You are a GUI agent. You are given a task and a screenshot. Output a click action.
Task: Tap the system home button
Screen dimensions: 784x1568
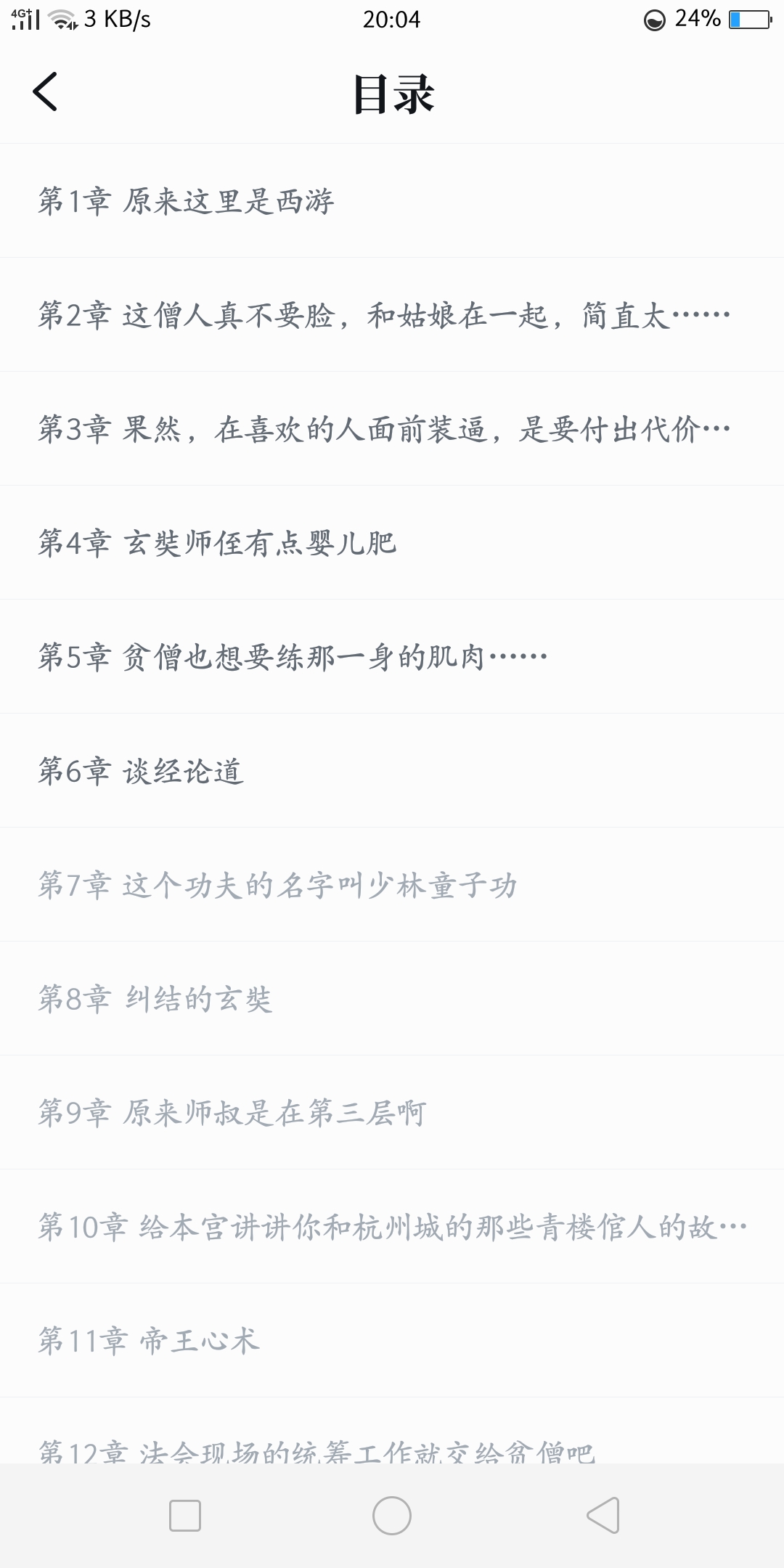pyautogui.click(x=392, y=1516)
